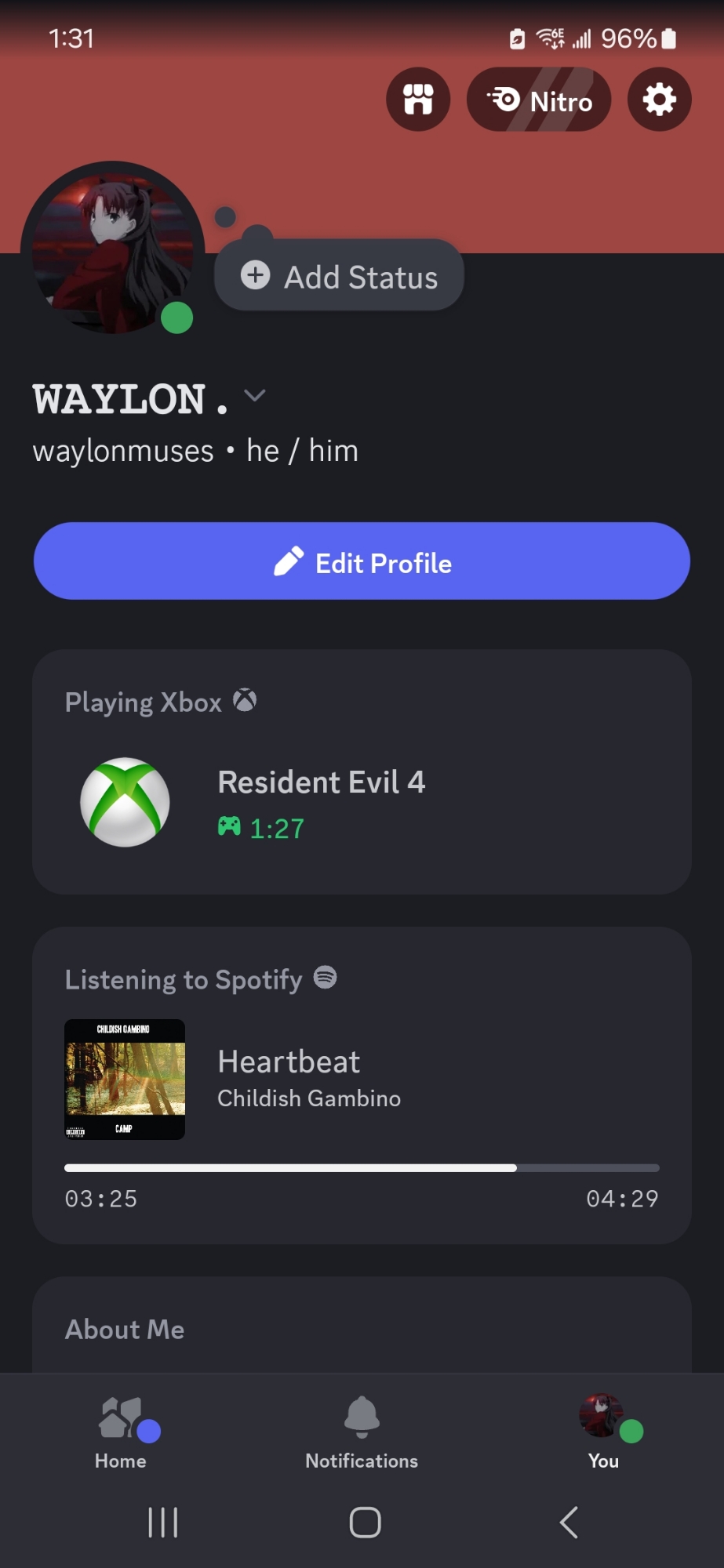Open the shop icon in the header
Viewport: 724px width, 1568px height.
point(418,100)
